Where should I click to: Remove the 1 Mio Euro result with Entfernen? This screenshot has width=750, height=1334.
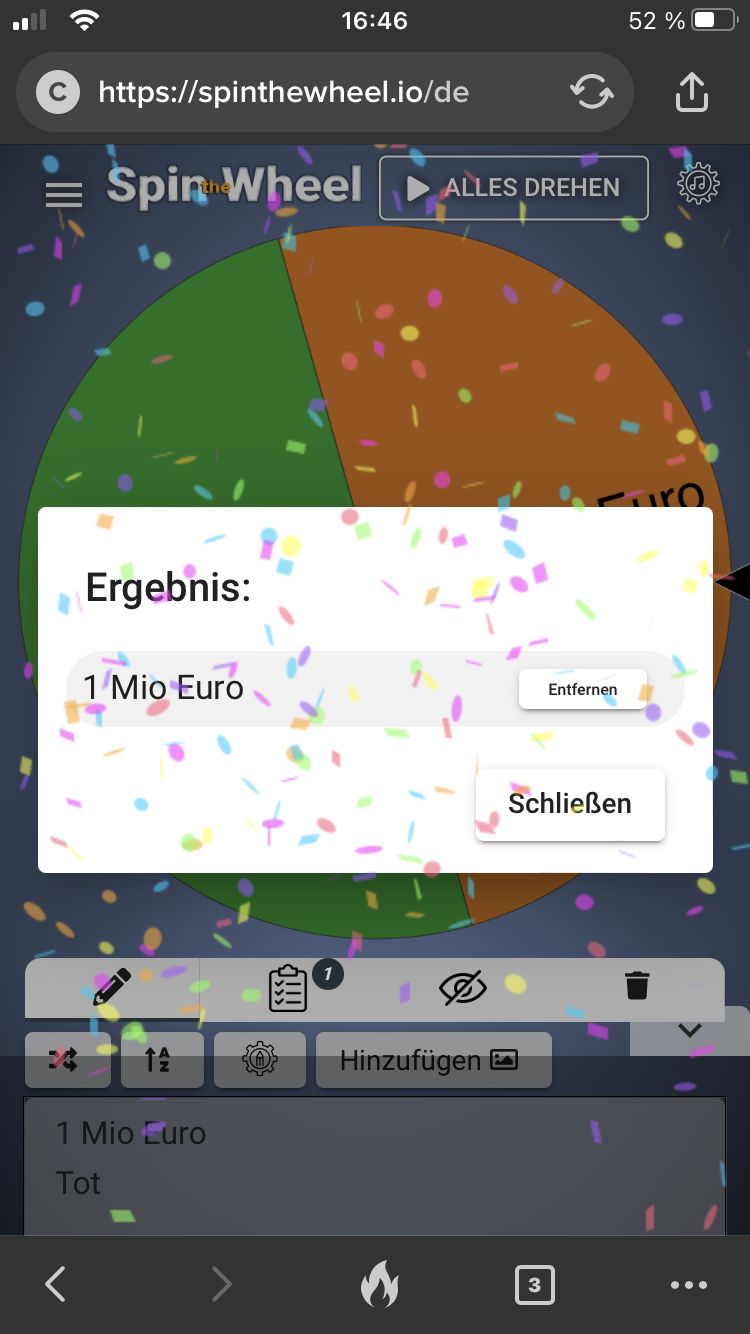(582, 689)
